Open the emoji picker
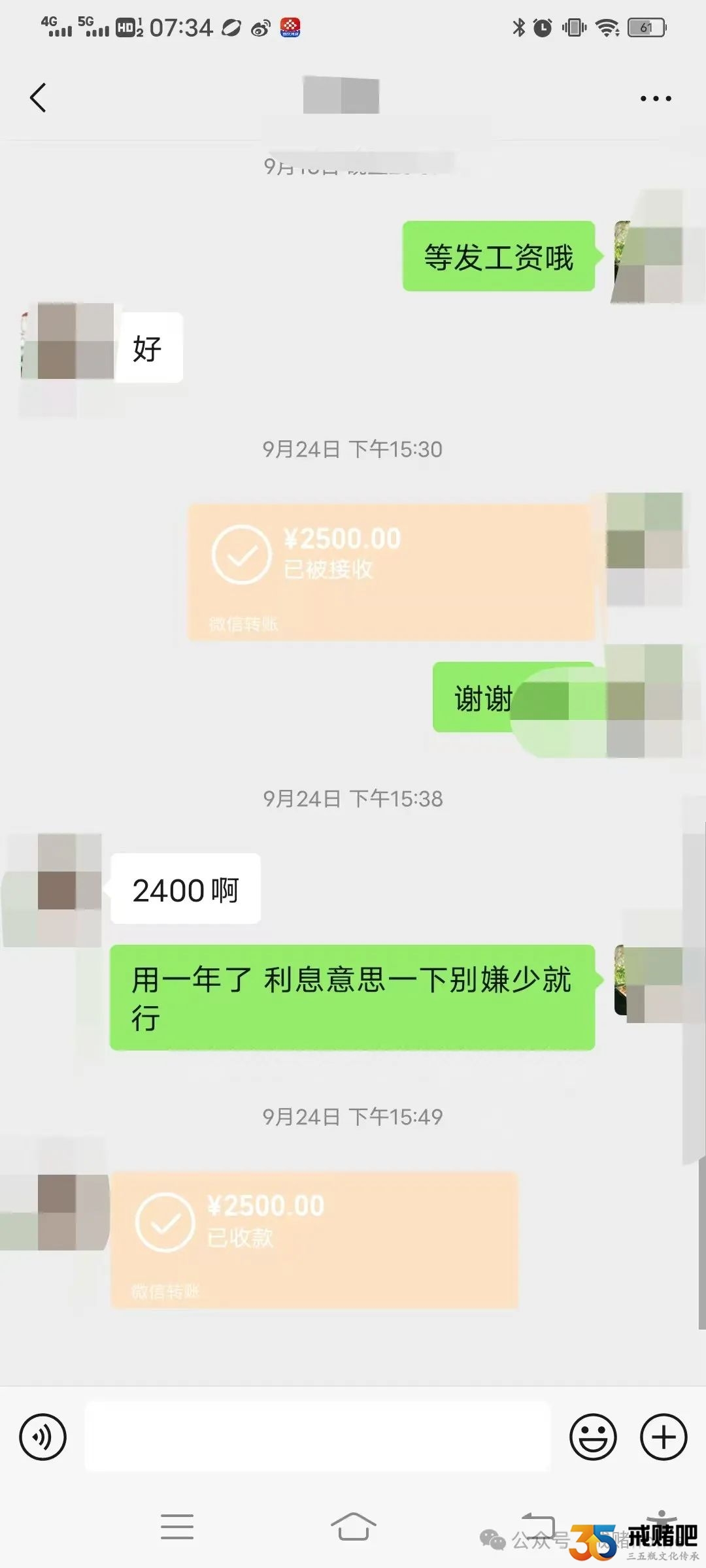The height and width of the screenshot is (1568, 706). [593, 1437]
